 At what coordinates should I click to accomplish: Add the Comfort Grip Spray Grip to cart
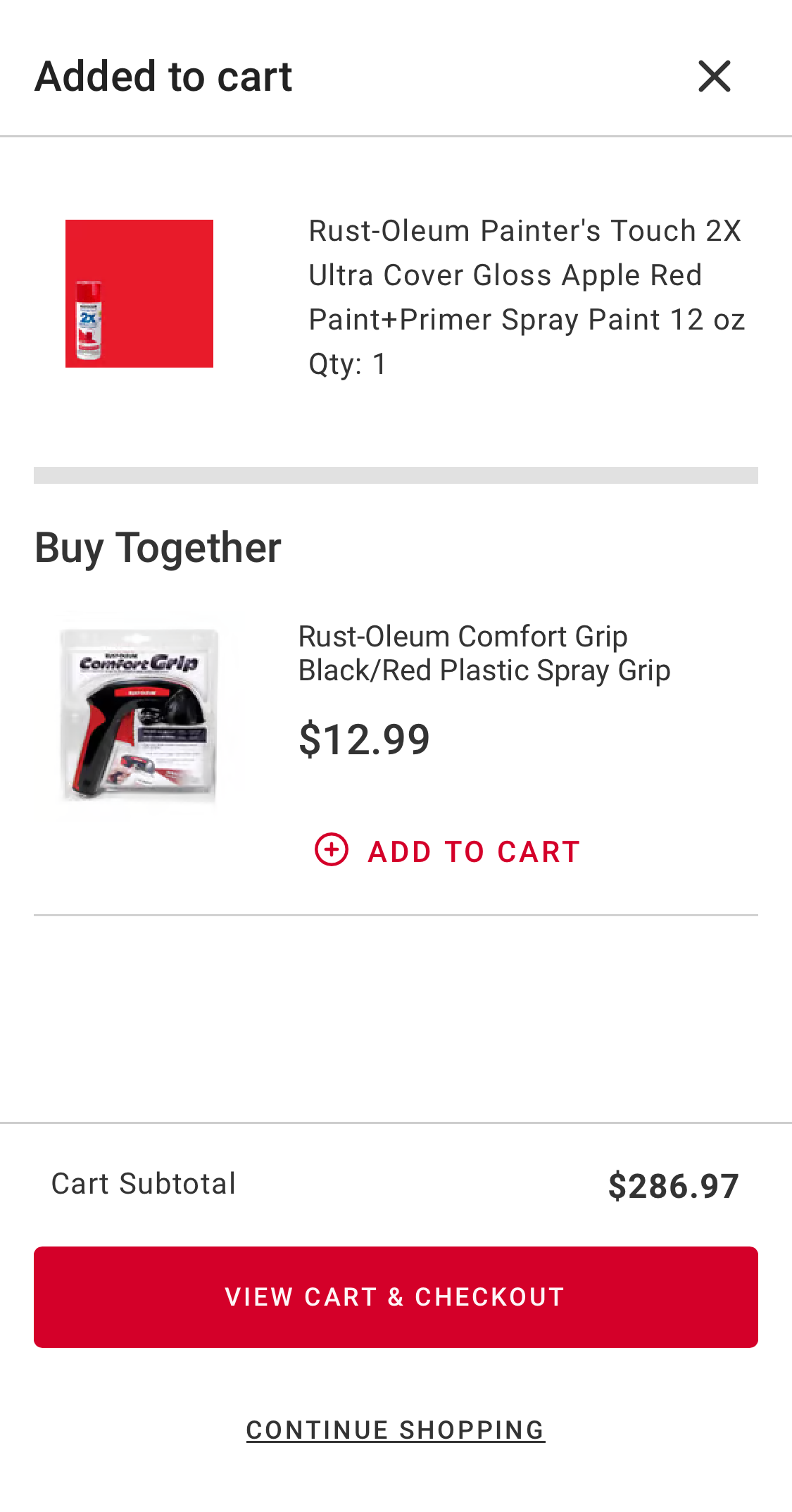pos(472,850)
